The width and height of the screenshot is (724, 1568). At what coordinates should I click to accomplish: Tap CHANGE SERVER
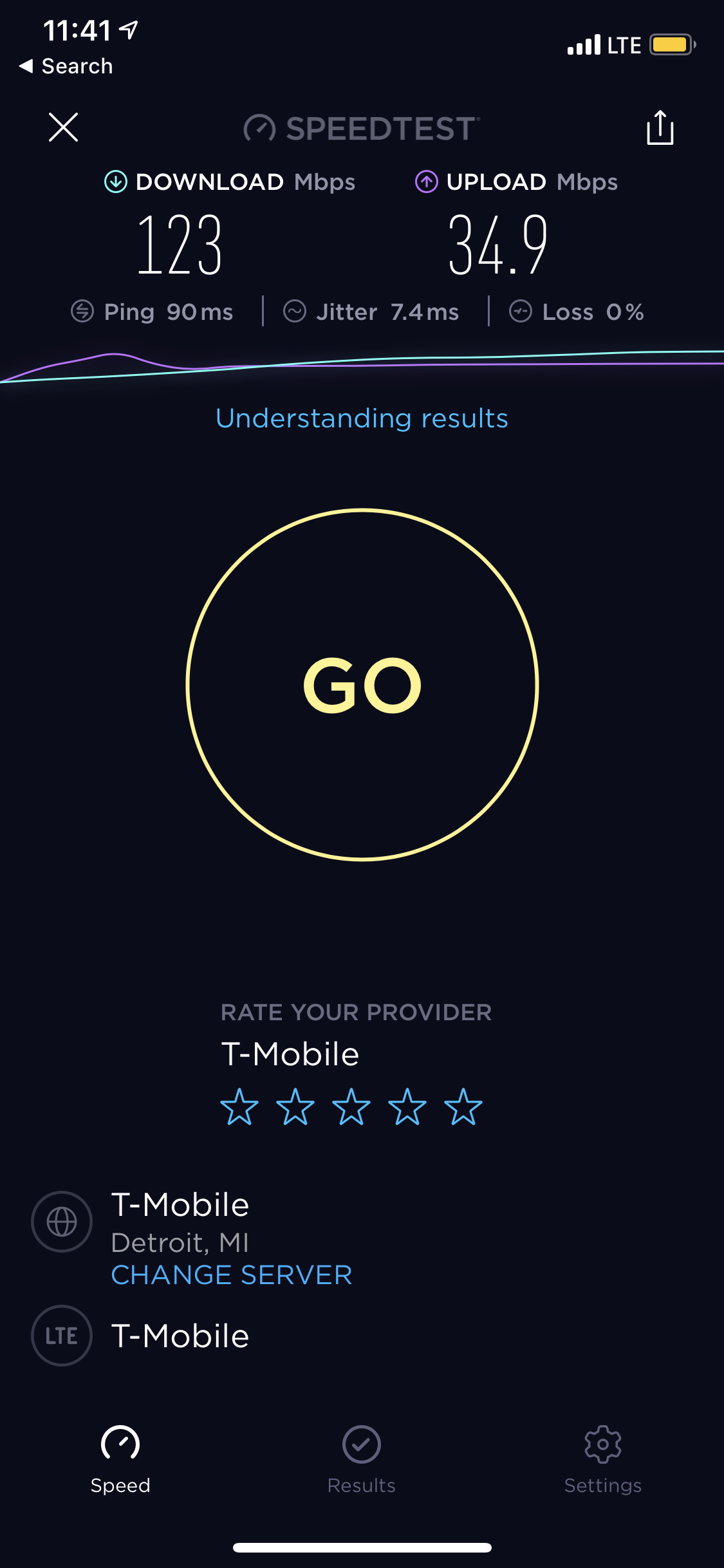(232, 1275)
